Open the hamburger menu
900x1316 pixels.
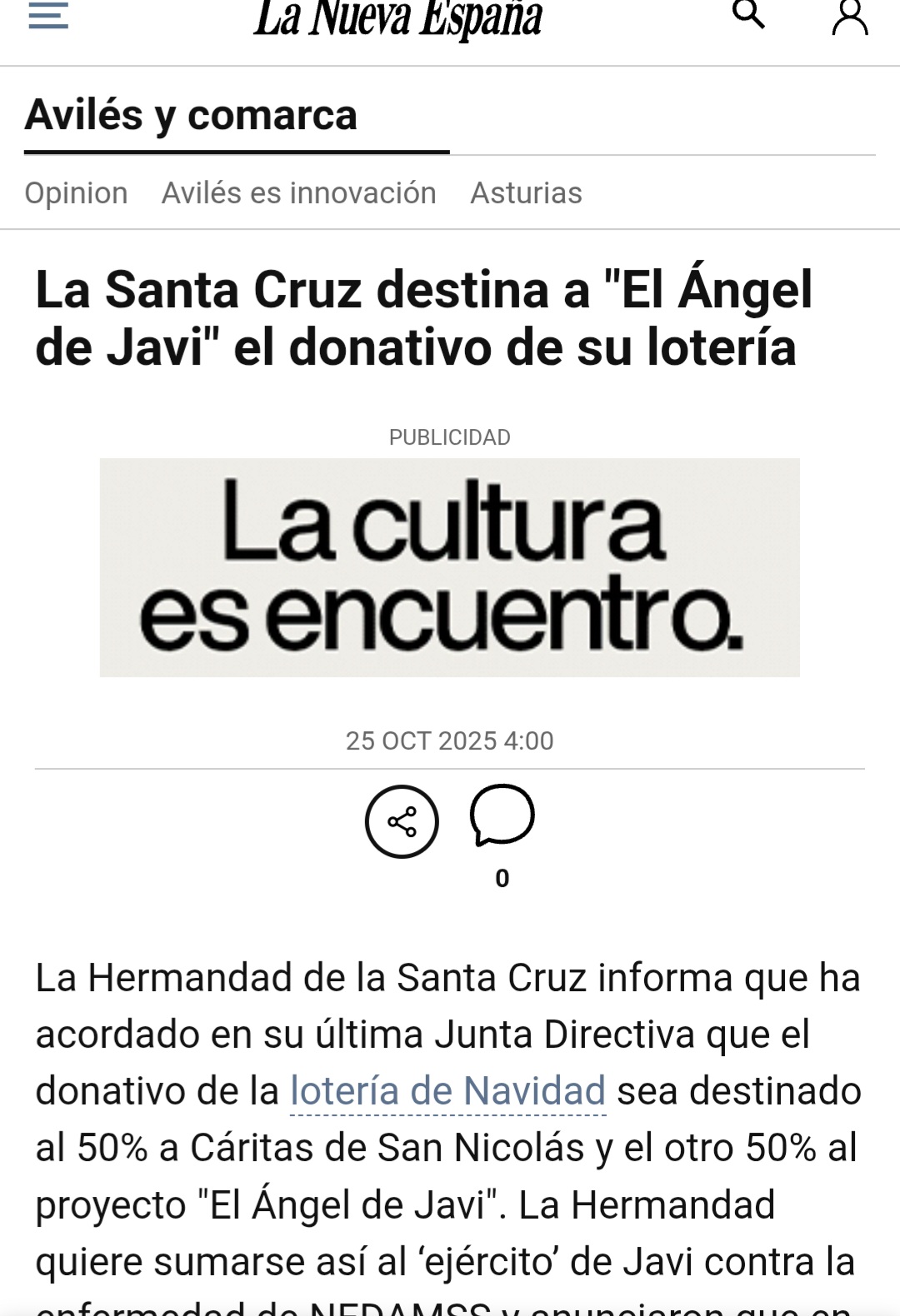click(48, 16)
